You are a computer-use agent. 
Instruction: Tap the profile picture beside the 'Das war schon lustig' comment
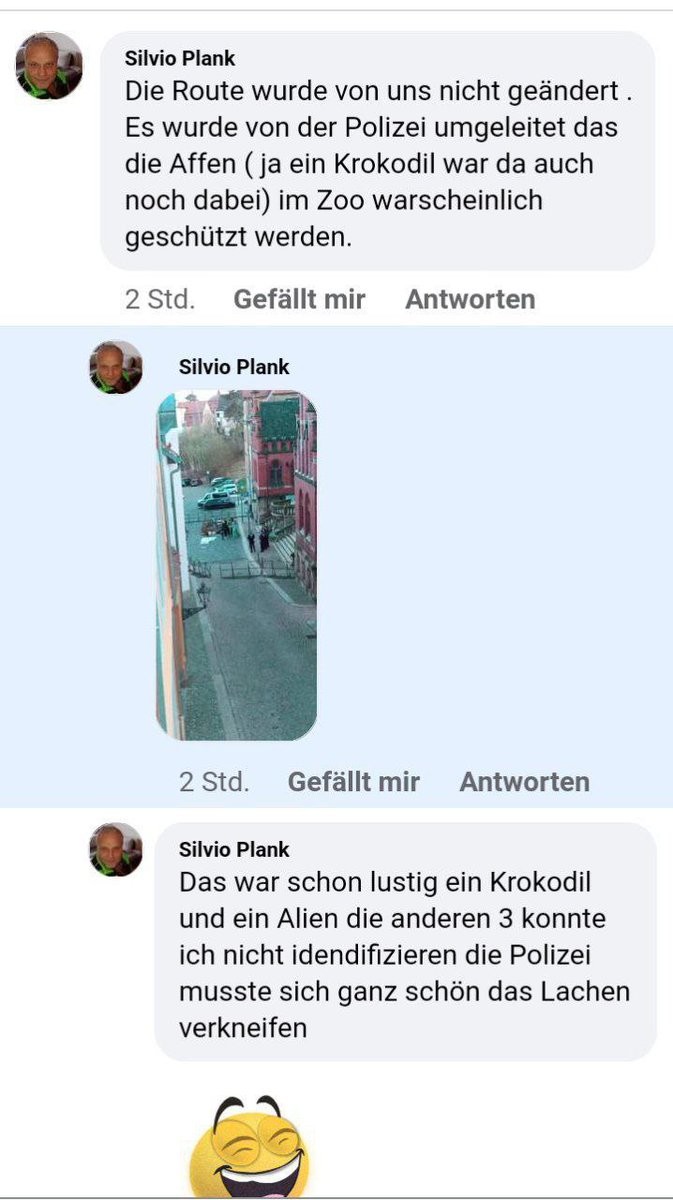pos(116,850)
